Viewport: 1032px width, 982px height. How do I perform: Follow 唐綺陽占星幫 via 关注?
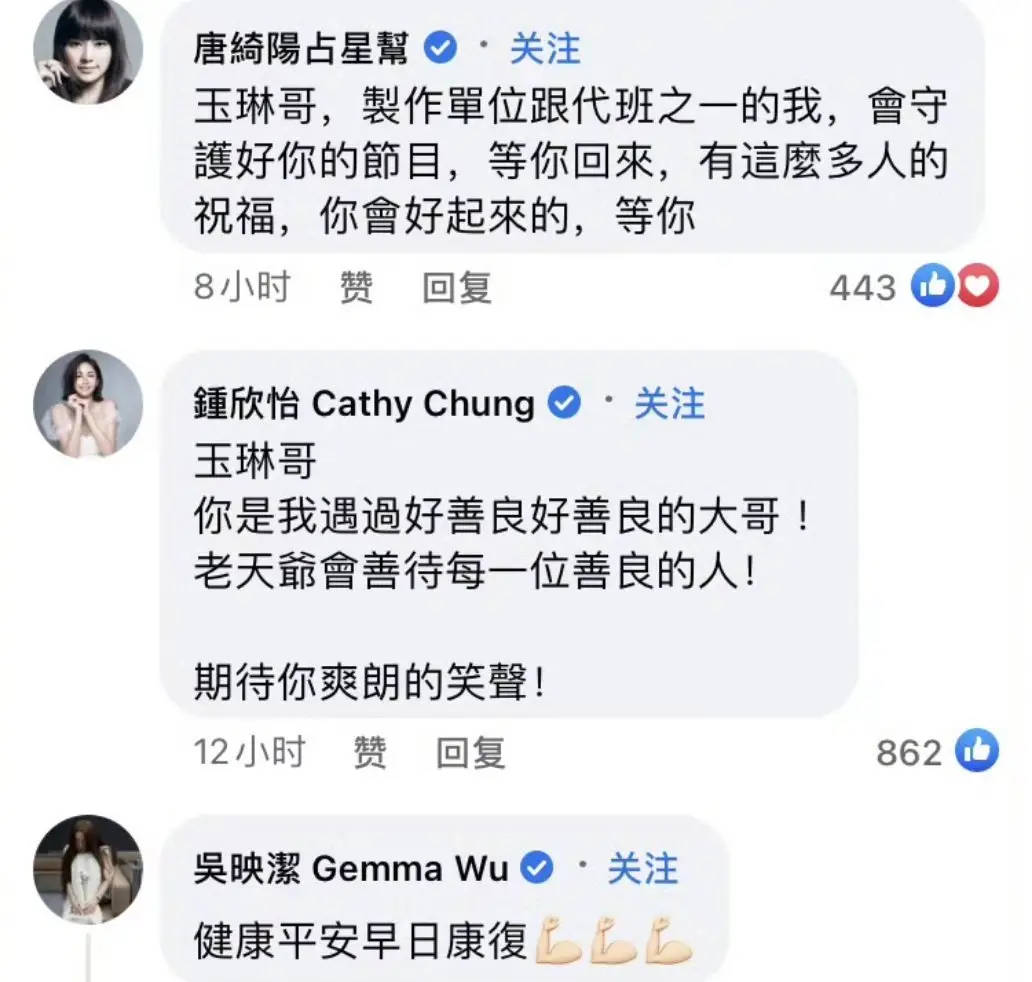click(x=544, y=48)
